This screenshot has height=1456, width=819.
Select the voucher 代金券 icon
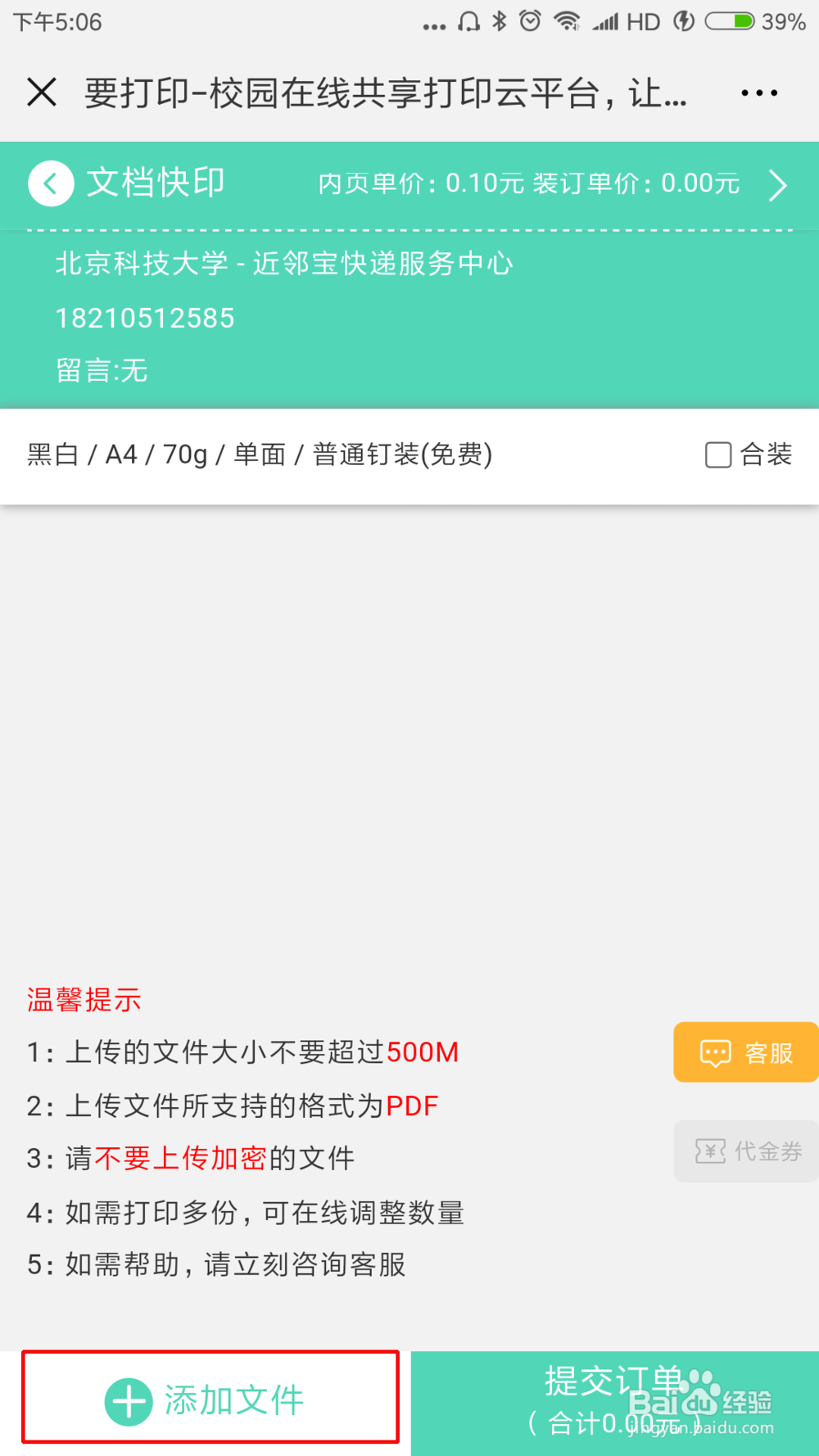711,1151
